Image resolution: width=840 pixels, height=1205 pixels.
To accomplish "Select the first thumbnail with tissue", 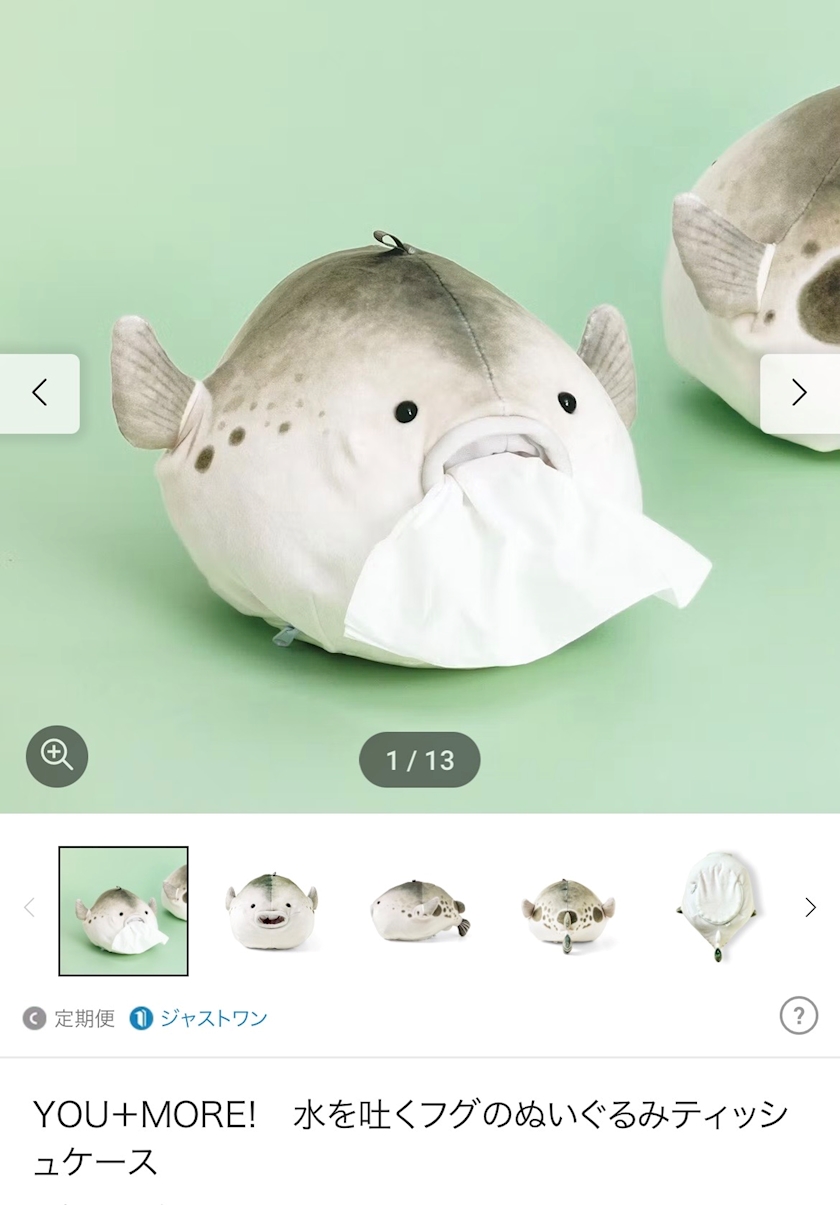I will point(123,911).
